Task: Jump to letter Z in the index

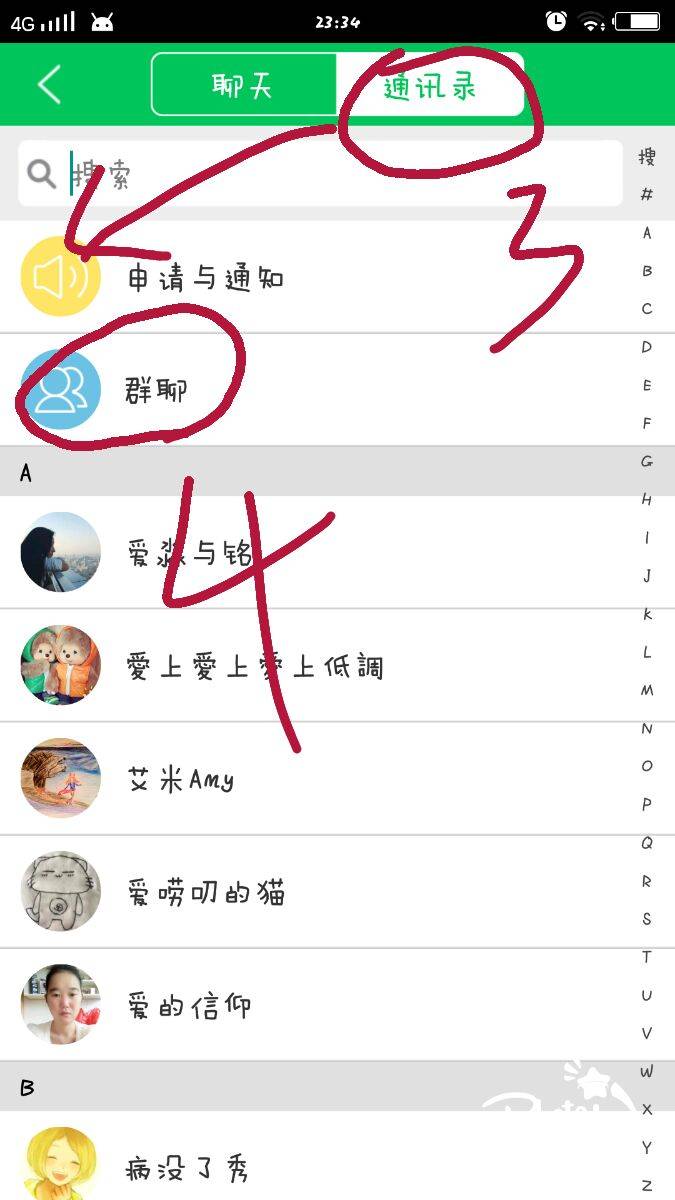Action: pyautogui.click(x=647, y=1185)
